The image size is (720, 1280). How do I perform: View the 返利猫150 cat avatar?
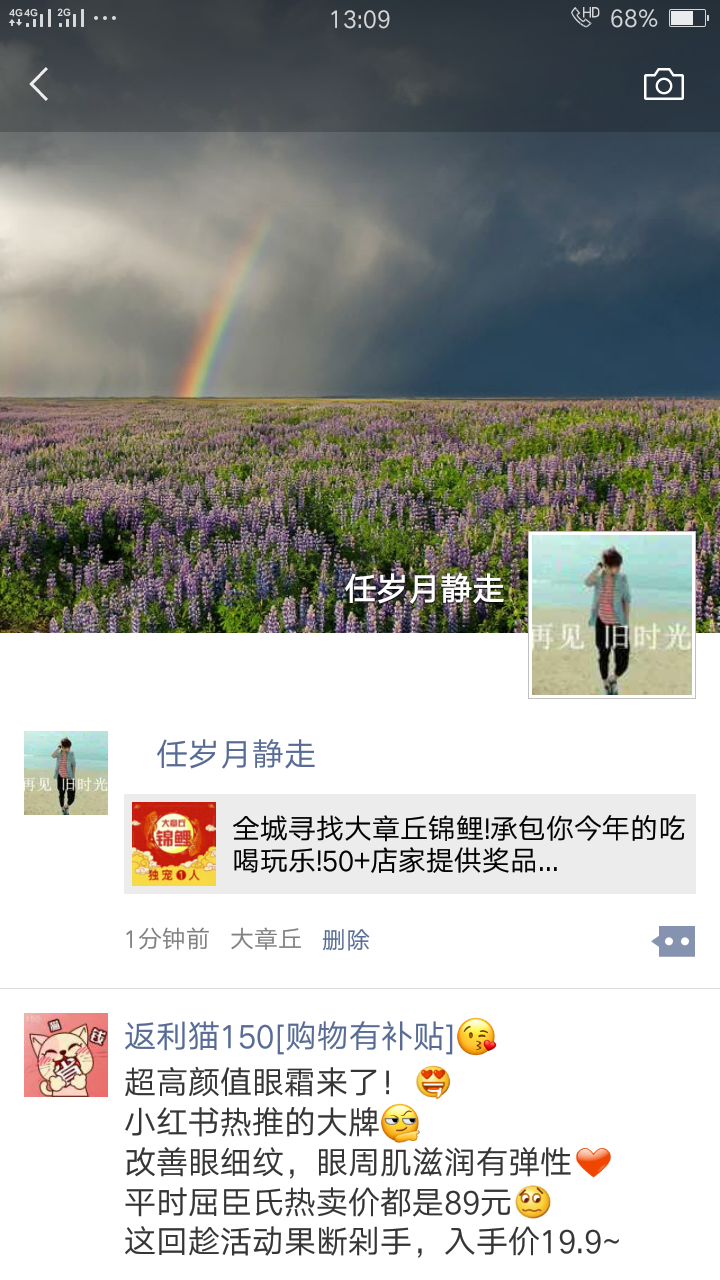pos(66,1055)
